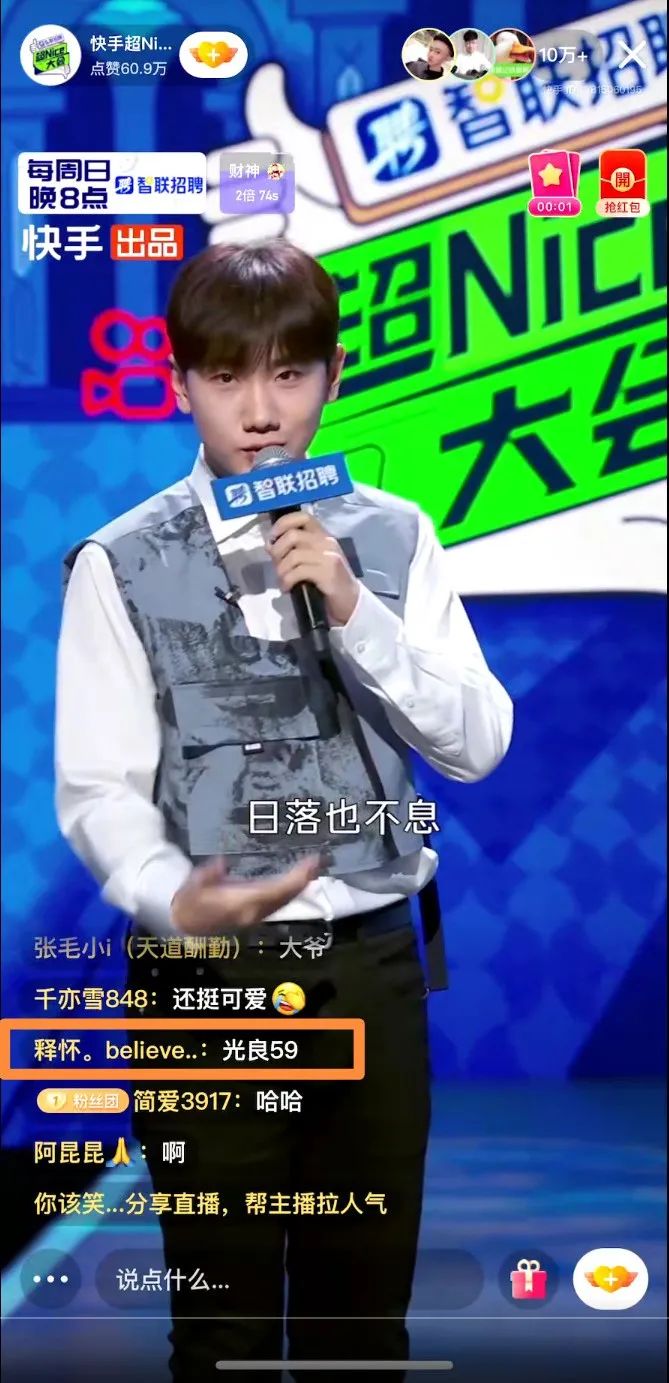669x1383 pixels.
Task: Tap the bottom golden wings follow button
Action: click(610, 1279)
